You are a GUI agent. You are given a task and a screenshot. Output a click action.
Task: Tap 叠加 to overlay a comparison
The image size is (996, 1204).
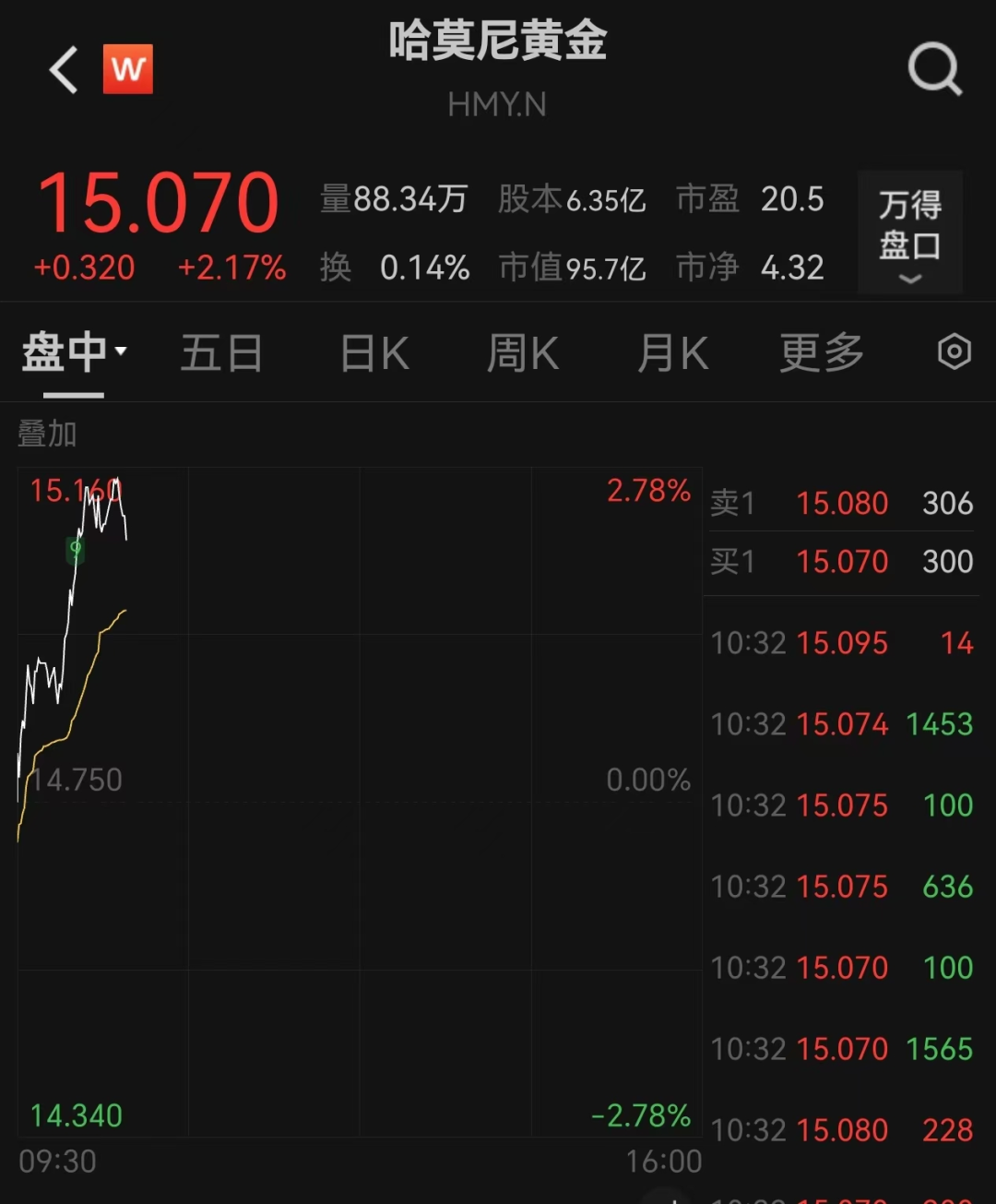coord(47,434)
